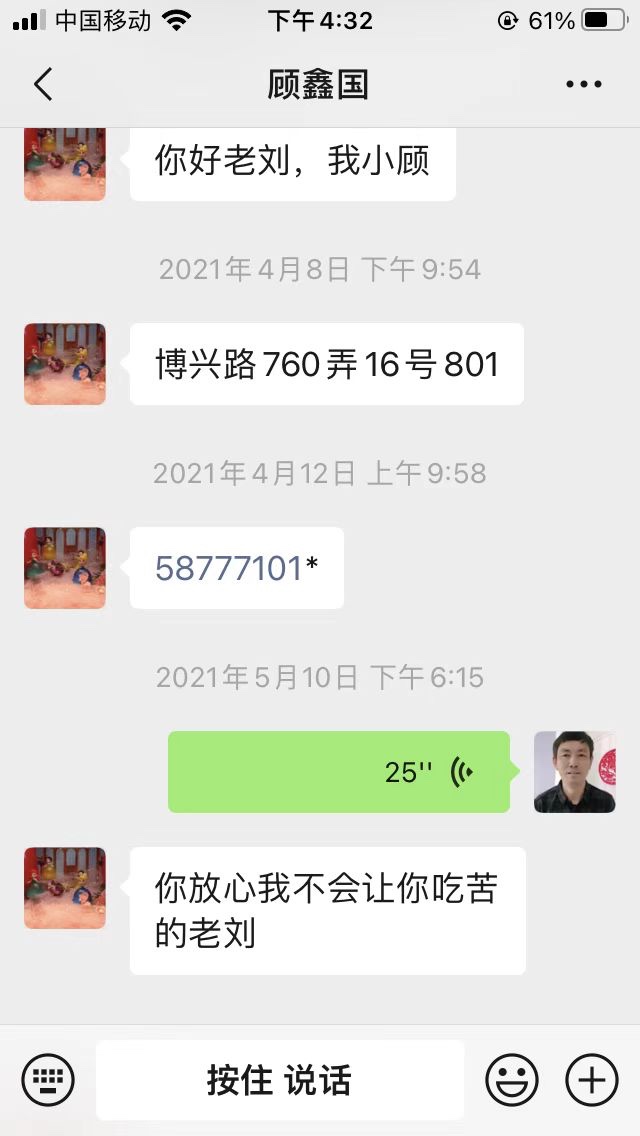This screenshot has height=1136, width=640.
Task: Play the 25-second voice message
Action: pyautogui.click(x=339, y=772)
